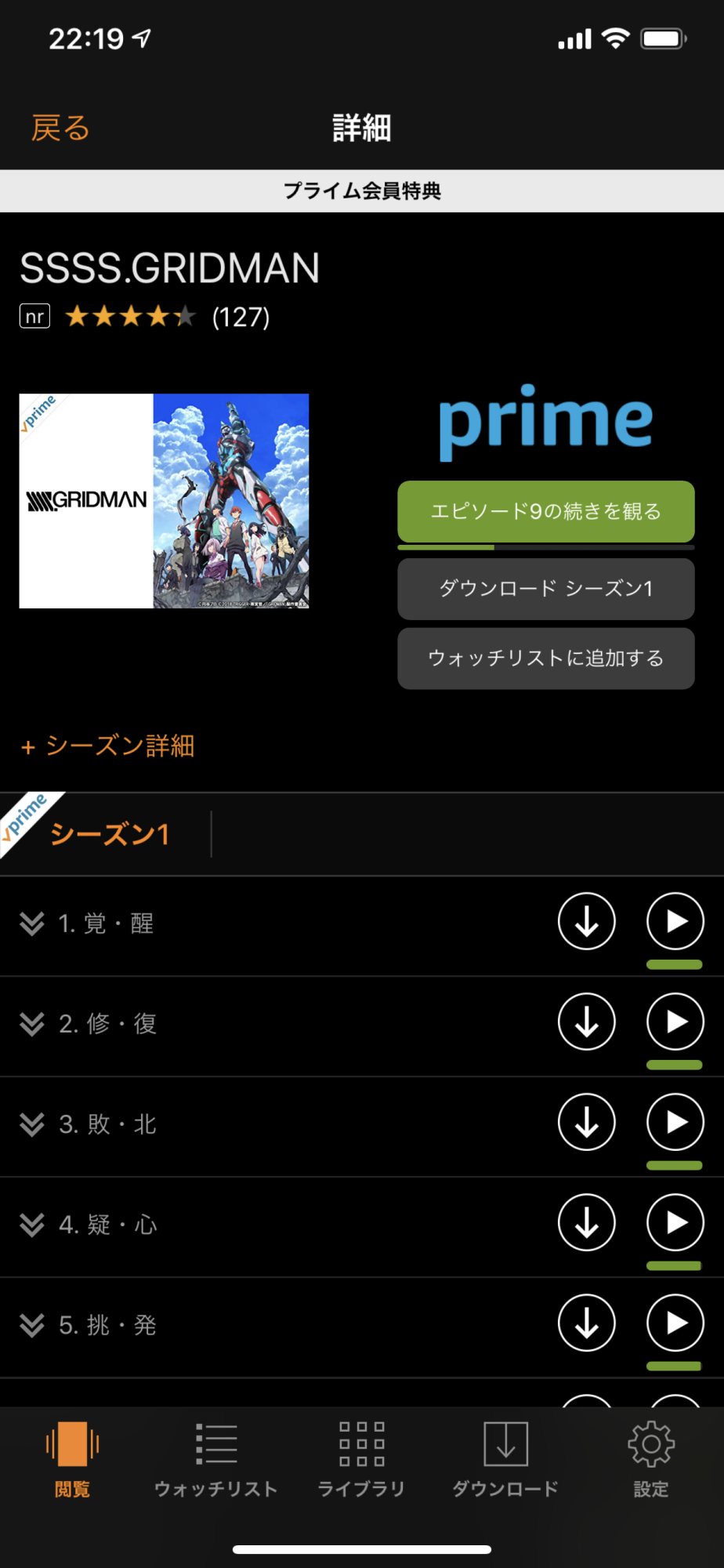Viewport: 724px width, 1568px height.
Task: Play episode 2 修・復
Action: pyautogui.click(x=675, y=1022)
